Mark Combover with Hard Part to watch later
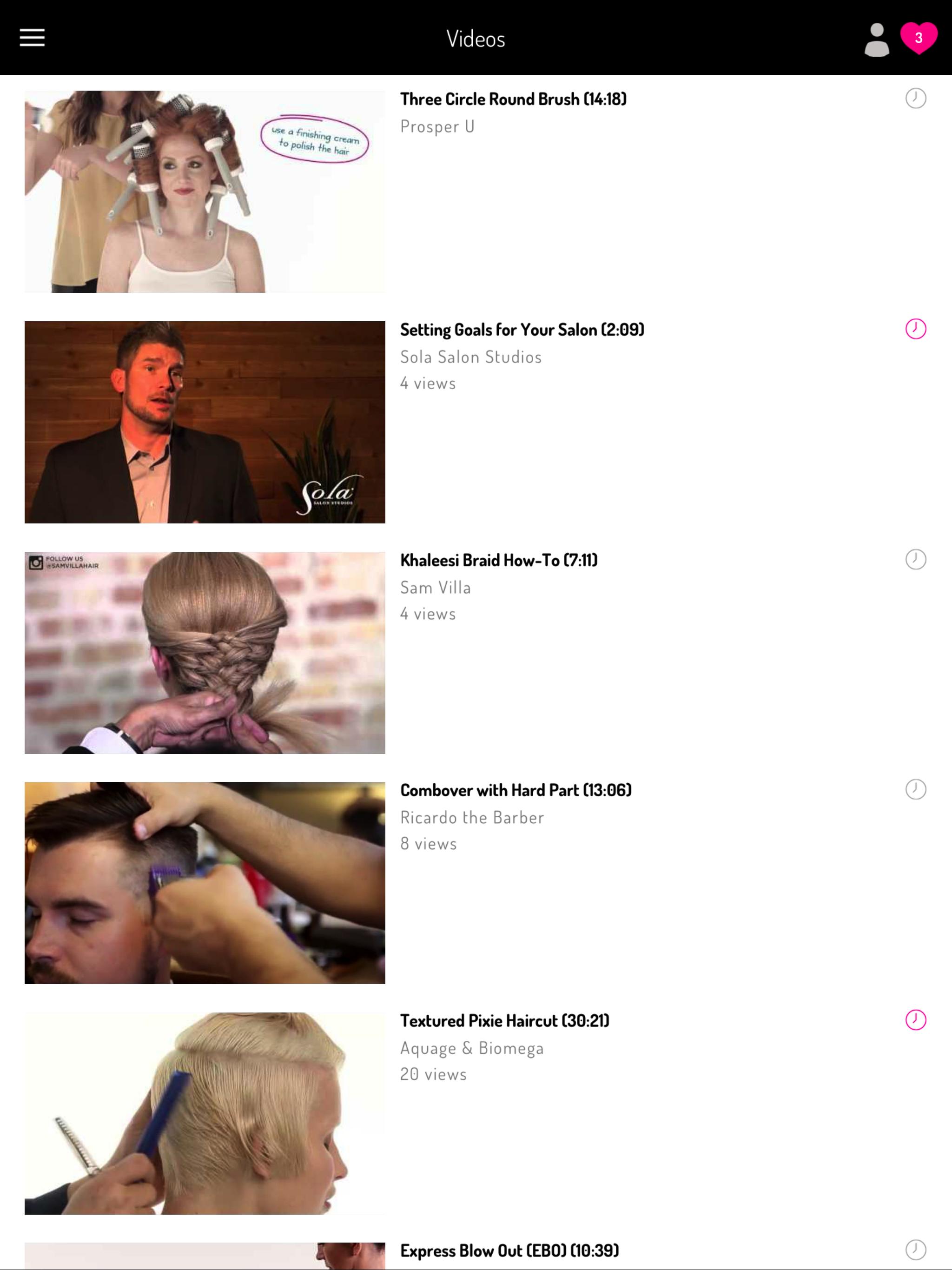Screen dimensions: 952x1270 pos(915,789)
